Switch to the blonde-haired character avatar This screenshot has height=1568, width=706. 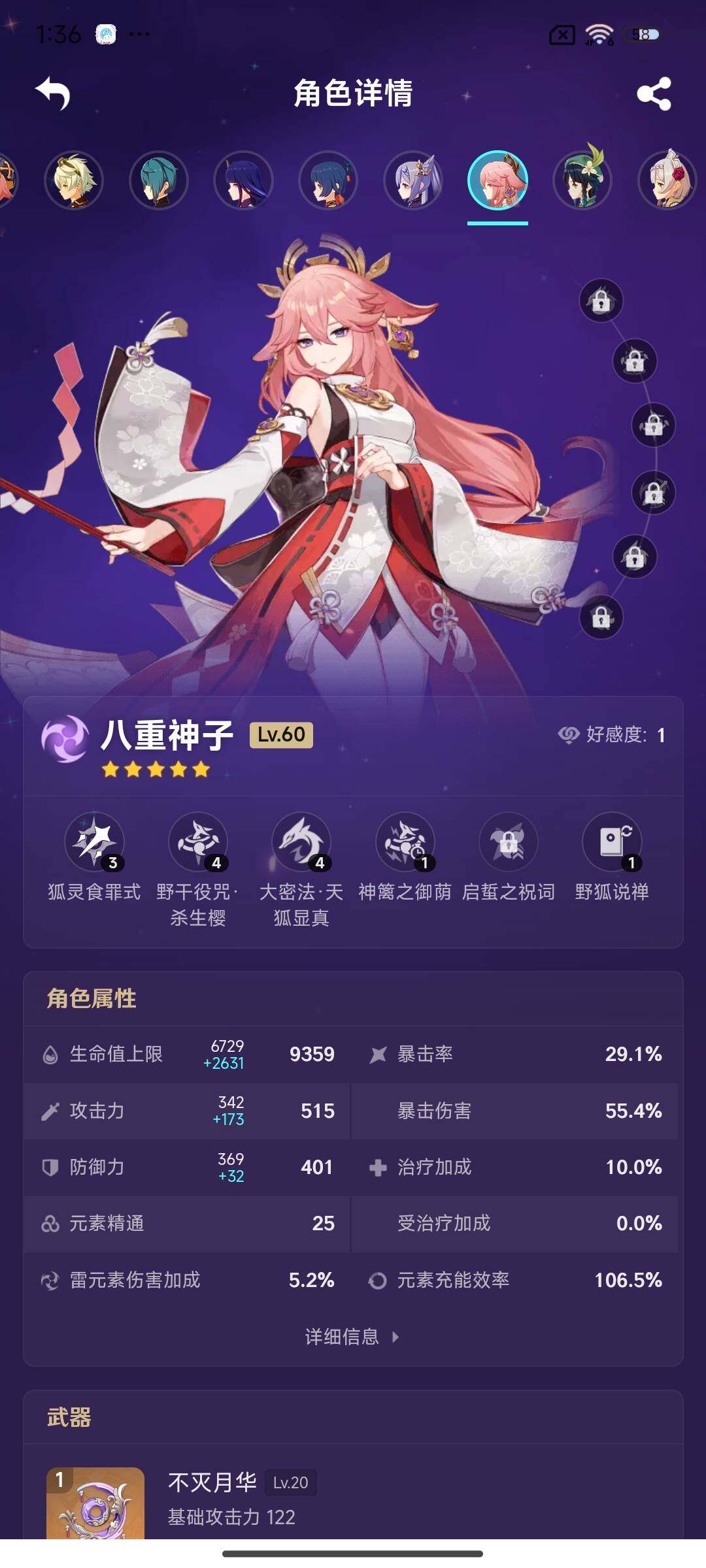(x=73, y=181)
